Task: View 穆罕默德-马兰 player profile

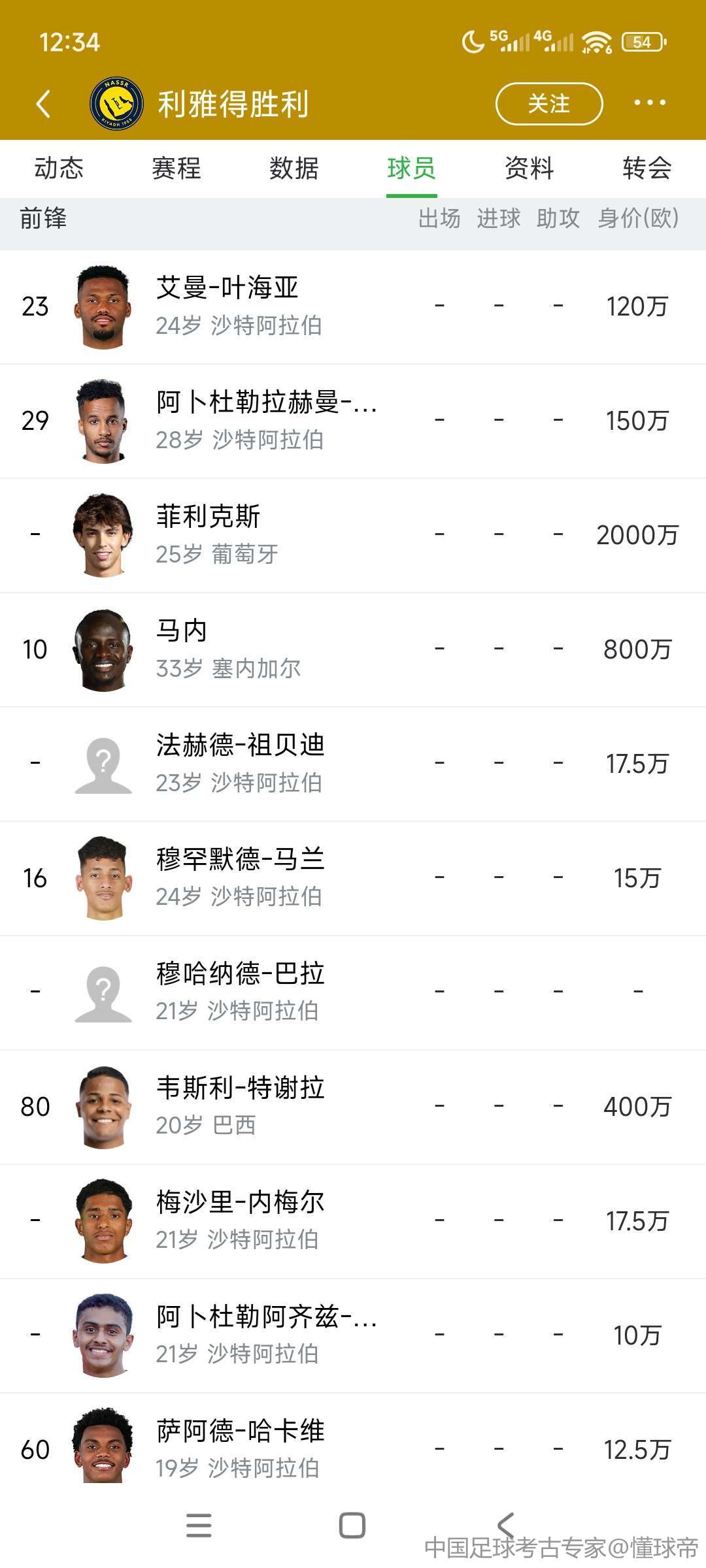Action: (241, 877)
